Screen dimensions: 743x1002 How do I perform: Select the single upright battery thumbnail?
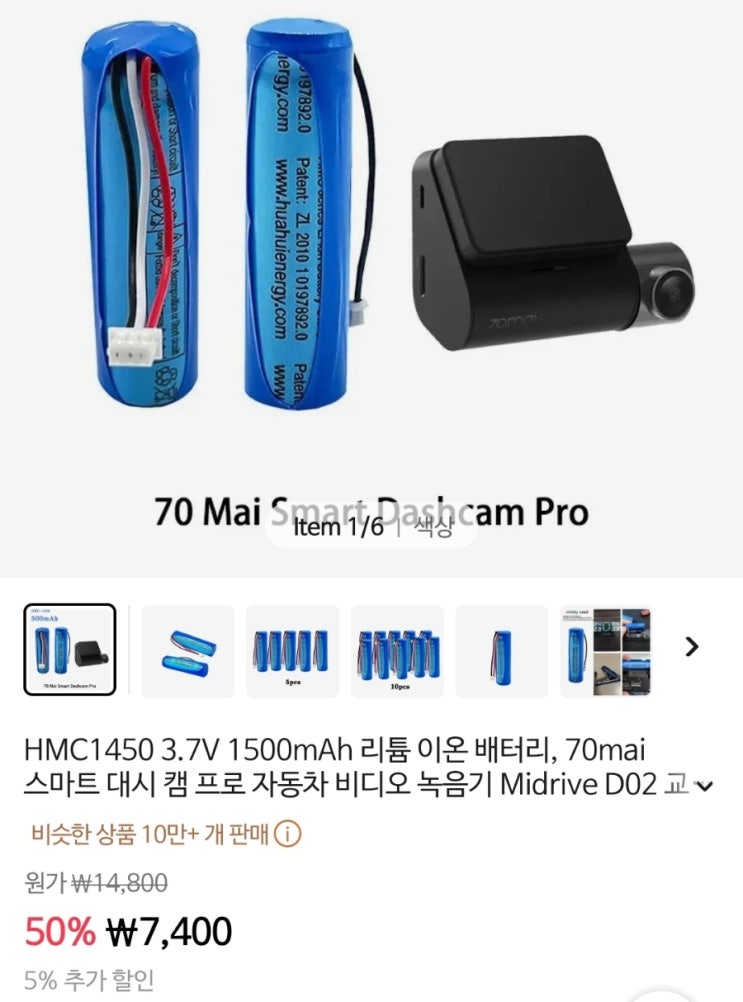501,651
